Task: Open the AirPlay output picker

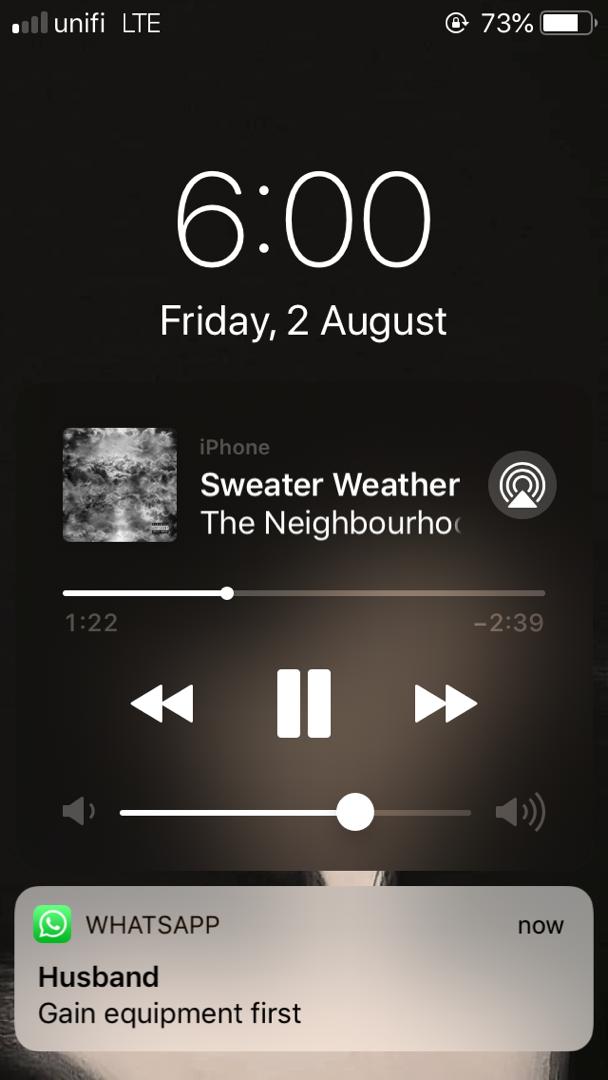Action: coord(521,485)
